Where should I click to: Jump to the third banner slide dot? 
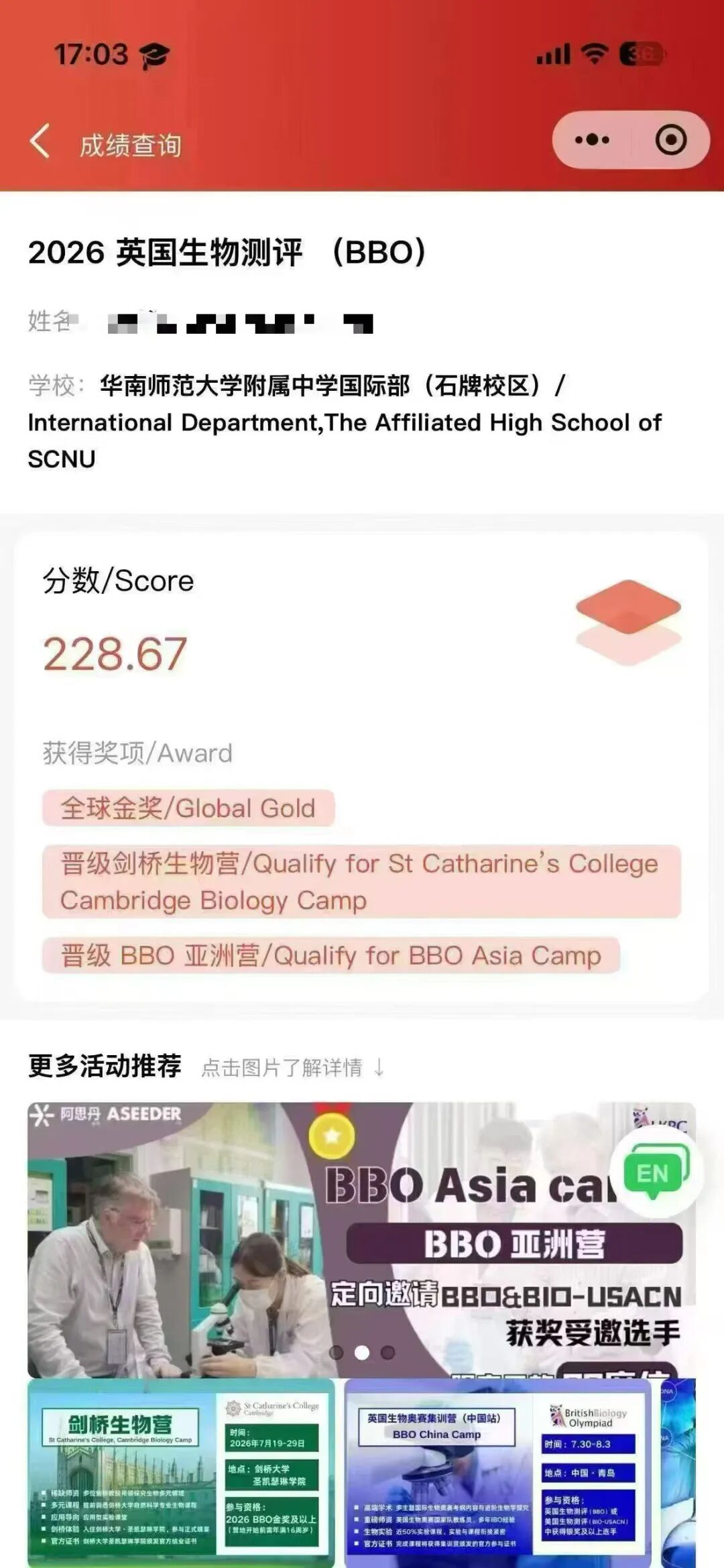(x=387, y=1353)
